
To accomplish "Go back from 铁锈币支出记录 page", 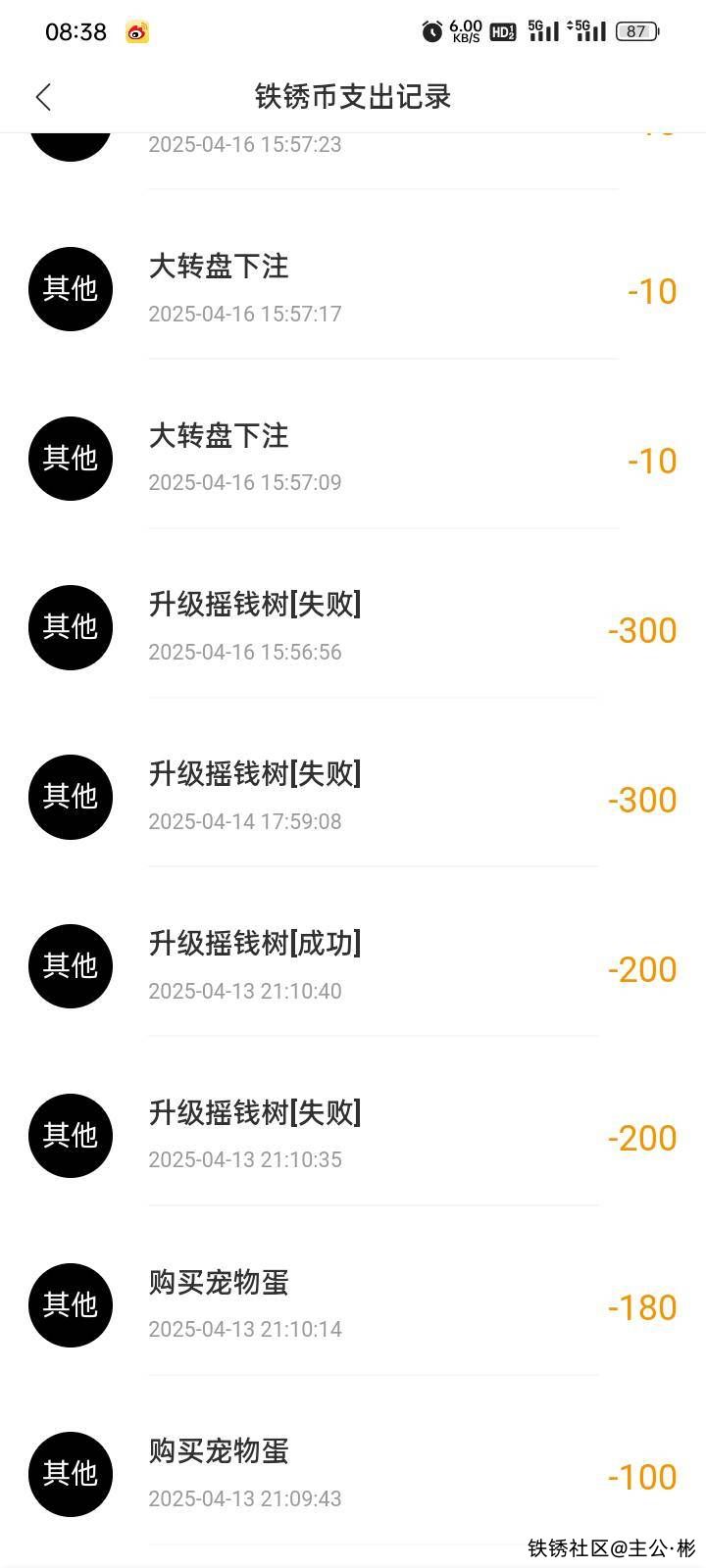I will click(43, 97).
